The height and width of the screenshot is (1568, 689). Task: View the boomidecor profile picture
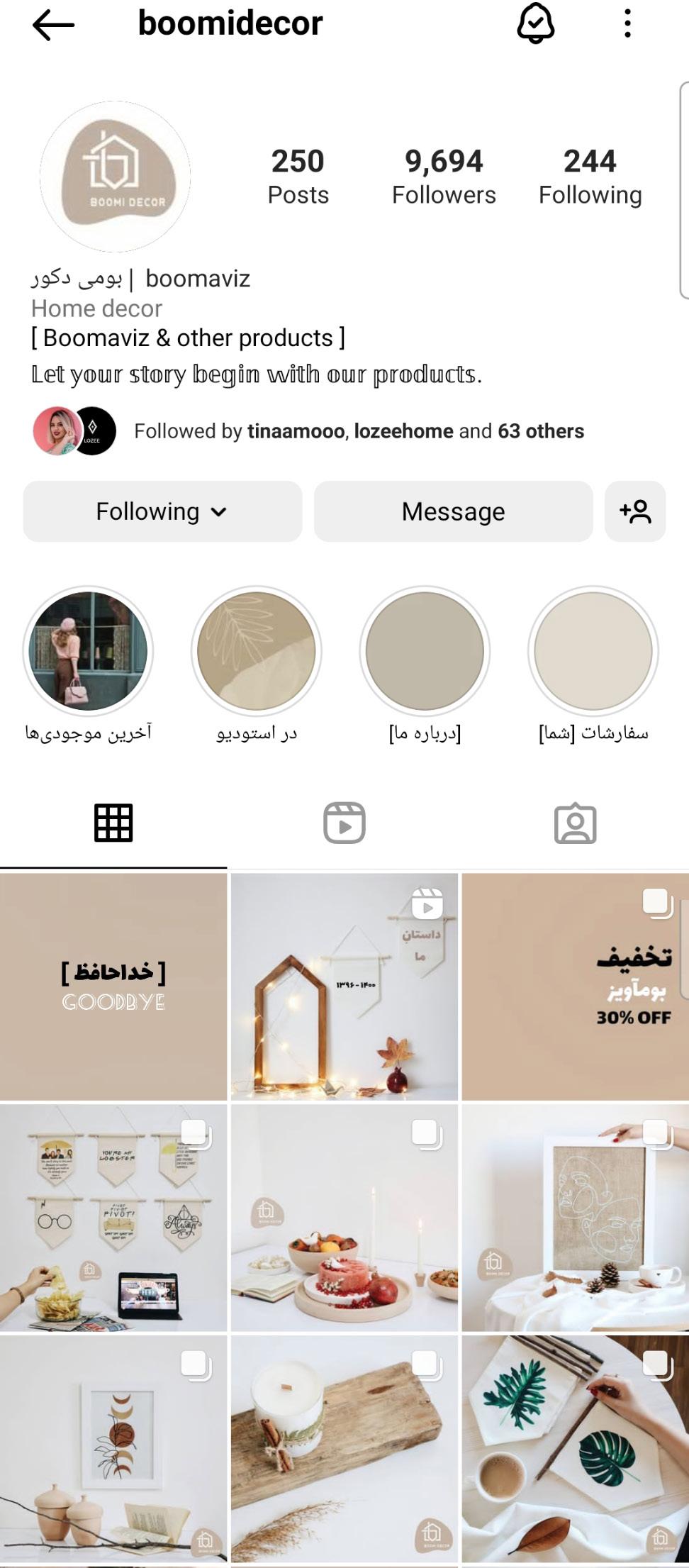pos(115,176)
